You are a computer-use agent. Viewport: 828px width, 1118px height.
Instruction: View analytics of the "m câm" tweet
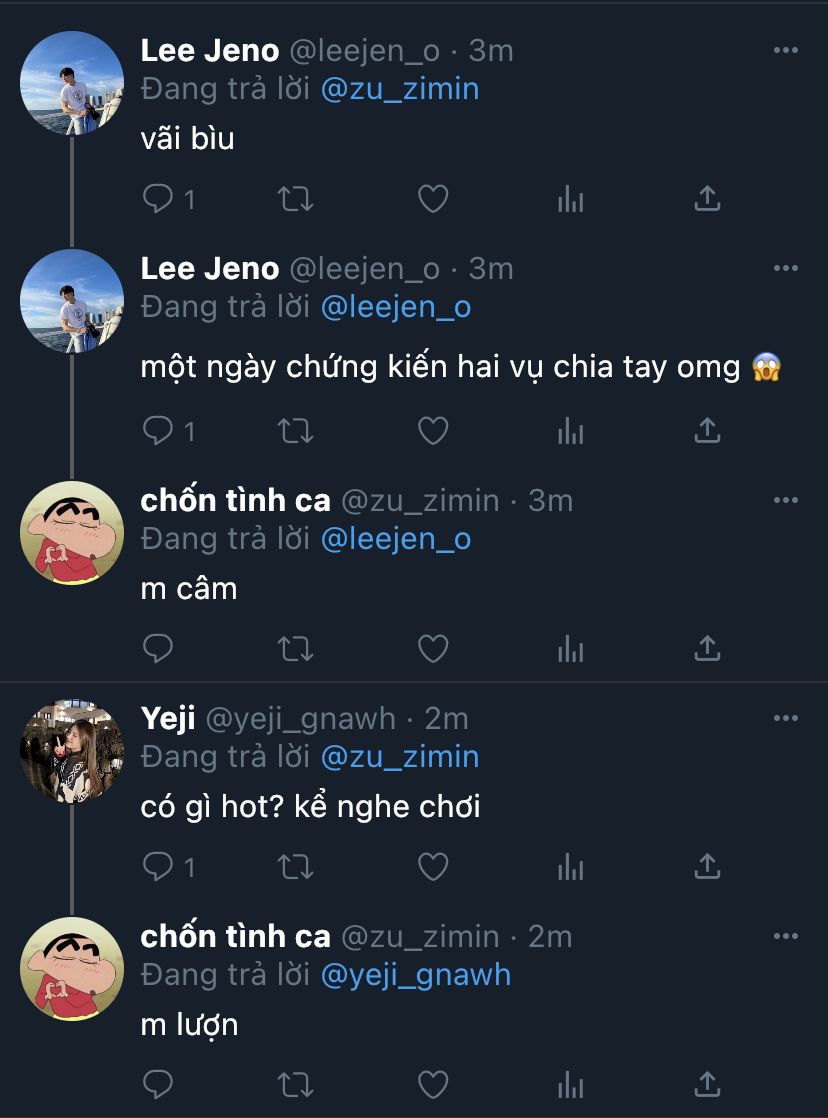click(x=570, y=649)
